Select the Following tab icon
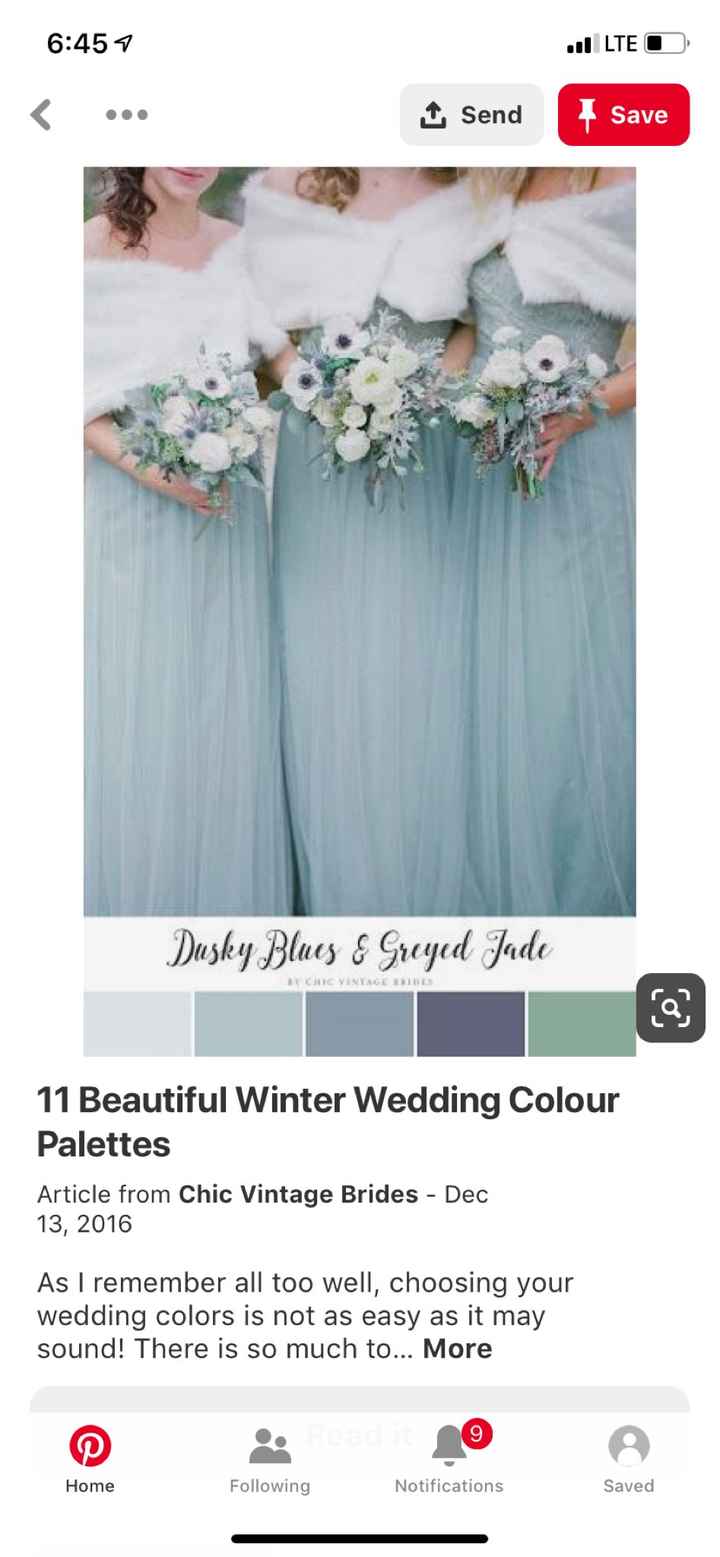Screen dimensions: 720x1557 (x=269, y=1445)
